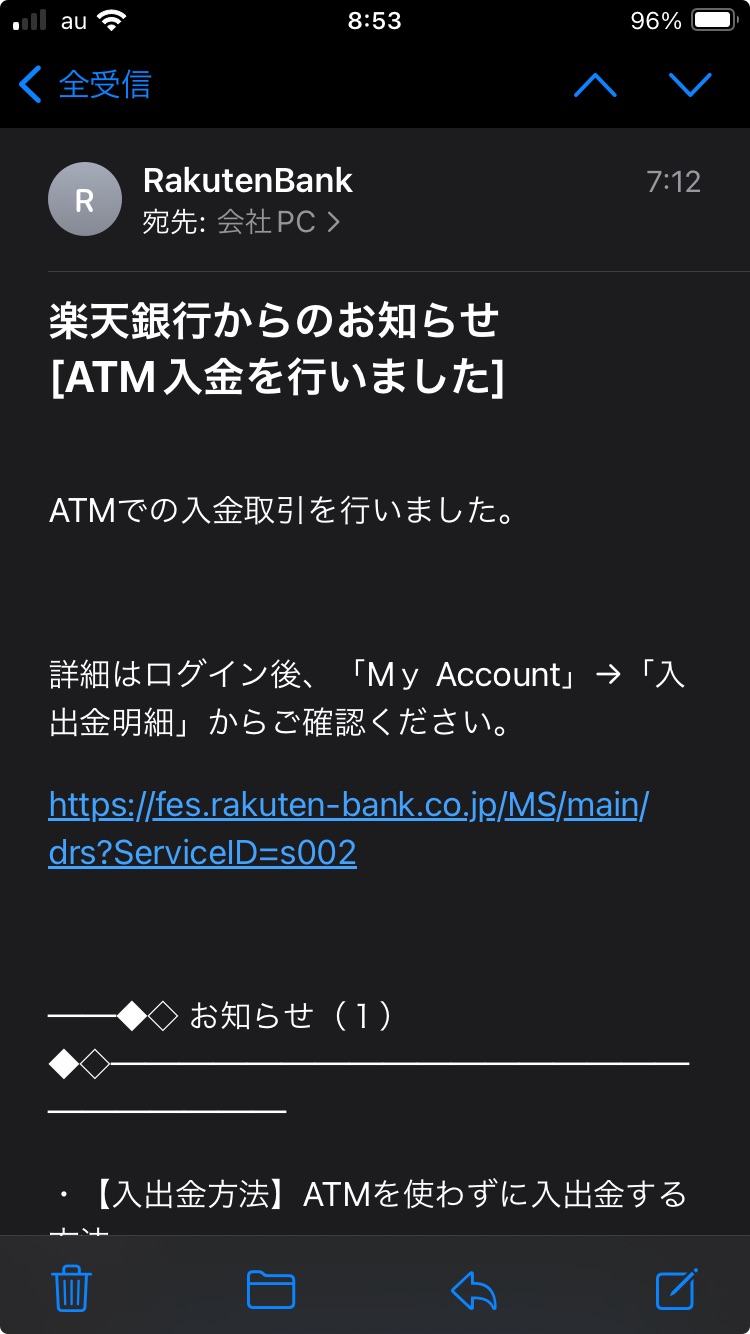The height and width of the screenshot is (1334, 750).
Task: Jump to the previous message with the up arrow
Action: click(x=596, y=85)
